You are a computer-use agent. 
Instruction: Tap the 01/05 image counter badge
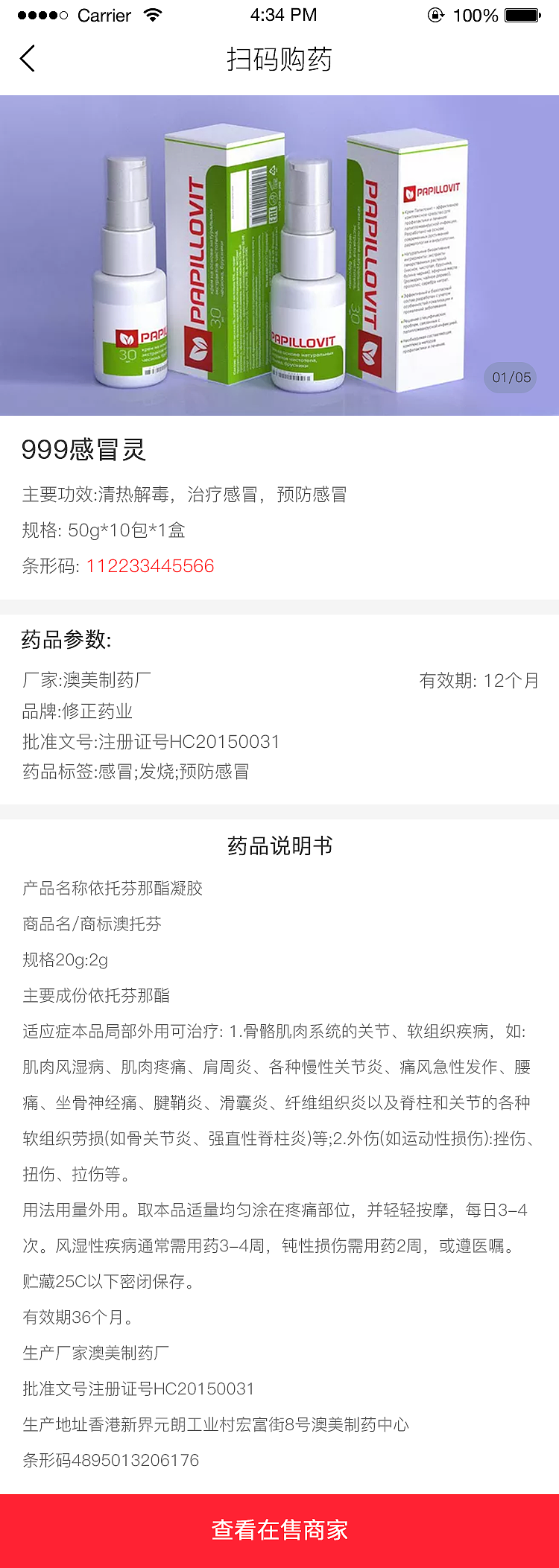(x=510, y=378)
